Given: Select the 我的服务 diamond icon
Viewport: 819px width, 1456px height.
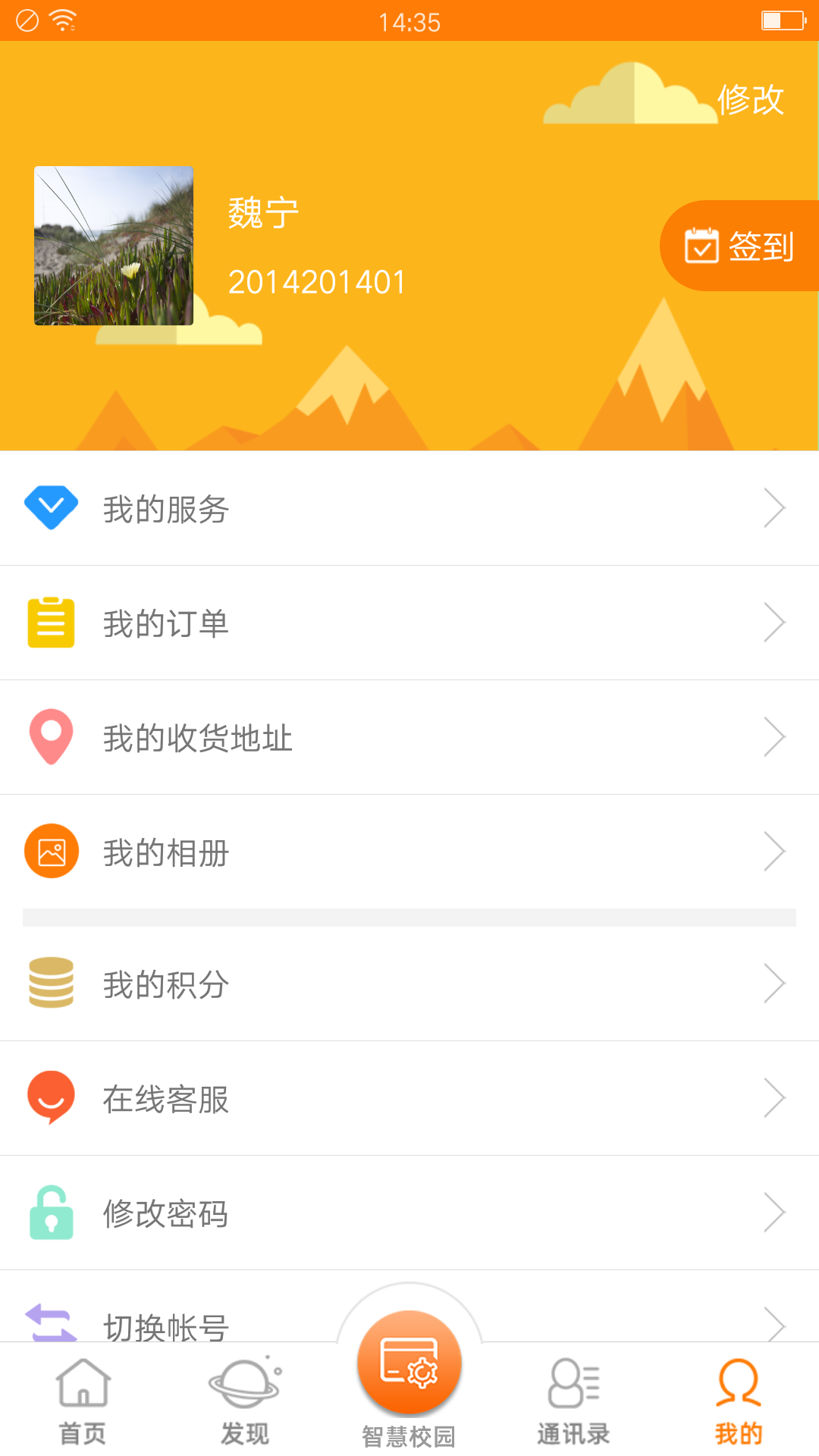Looking at the screenshot, I should (50, 507).
